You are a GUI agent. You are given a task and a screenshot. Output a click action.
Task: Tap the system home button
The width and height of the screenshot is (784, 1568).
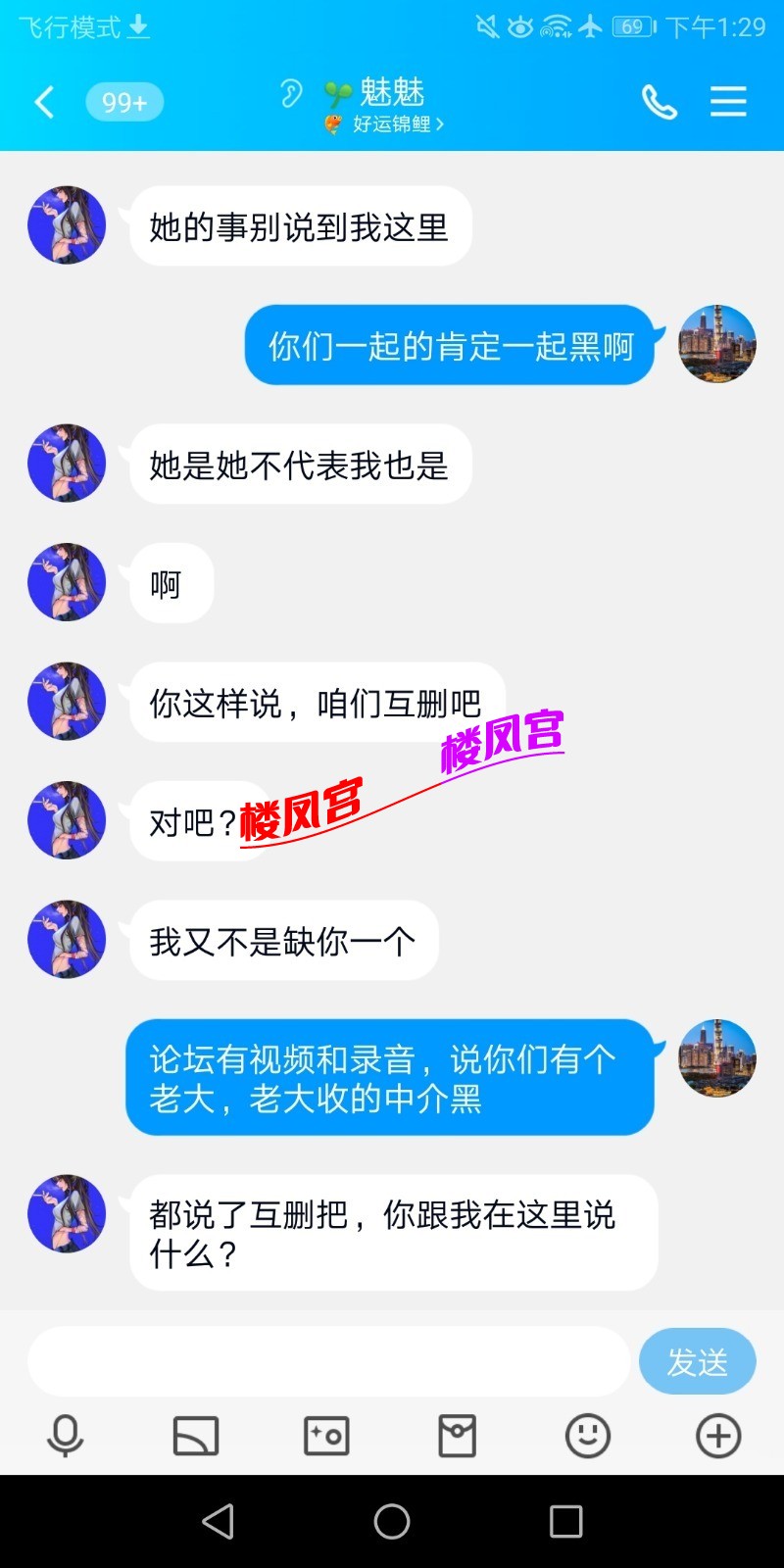tap(392, 1521)
